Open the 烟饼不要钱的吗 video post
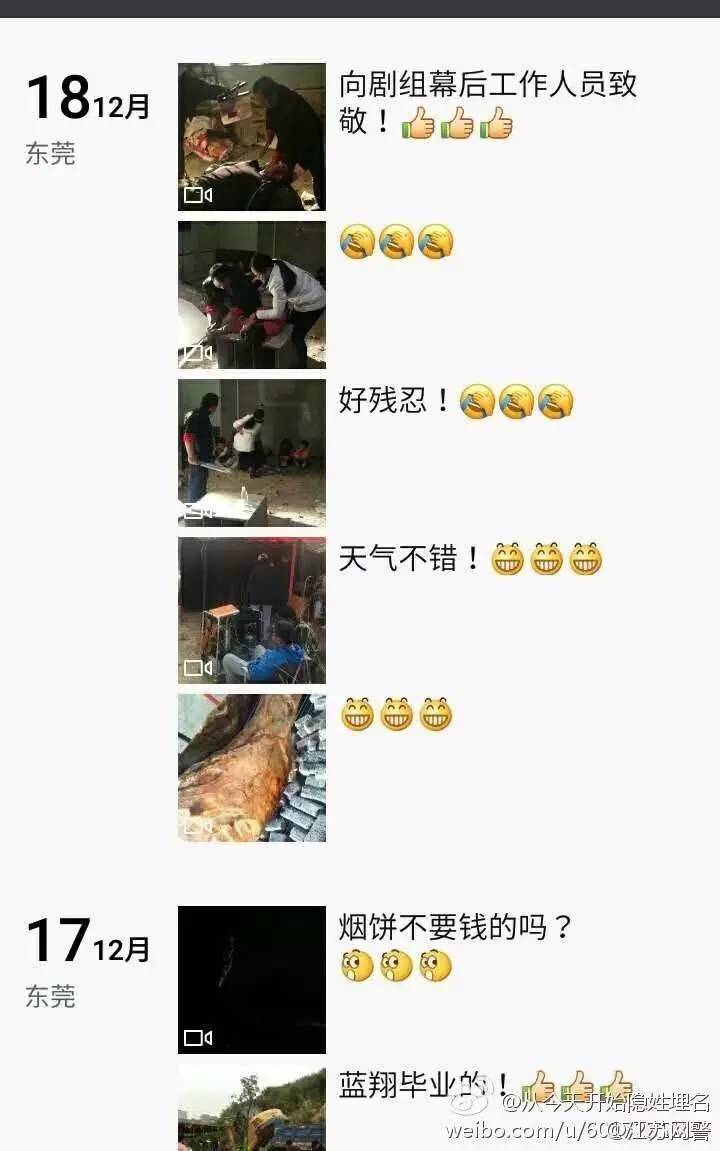 click(x=252, y=979)
